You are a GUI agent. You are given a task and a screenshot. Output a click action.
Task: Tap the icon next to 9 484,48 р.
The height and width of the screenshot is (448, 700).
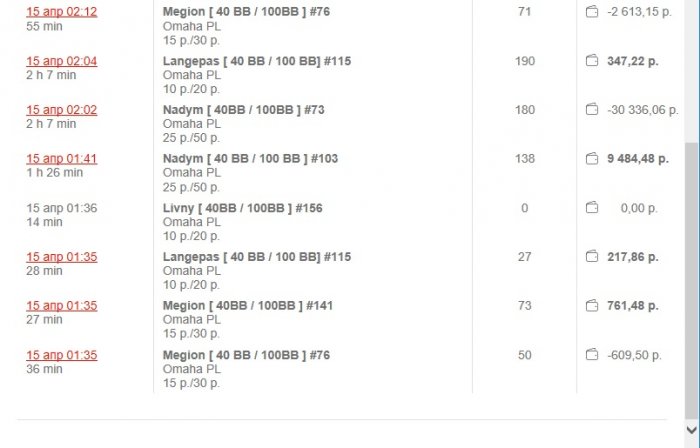[x=592, y=159]
